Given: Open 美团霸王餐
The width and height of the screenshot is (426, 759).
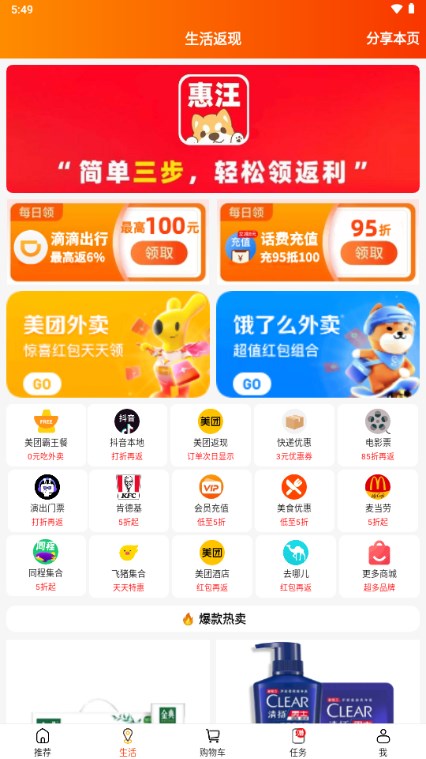Looking at the screenshot, I should pyautogui.click(x=46, y=435).
